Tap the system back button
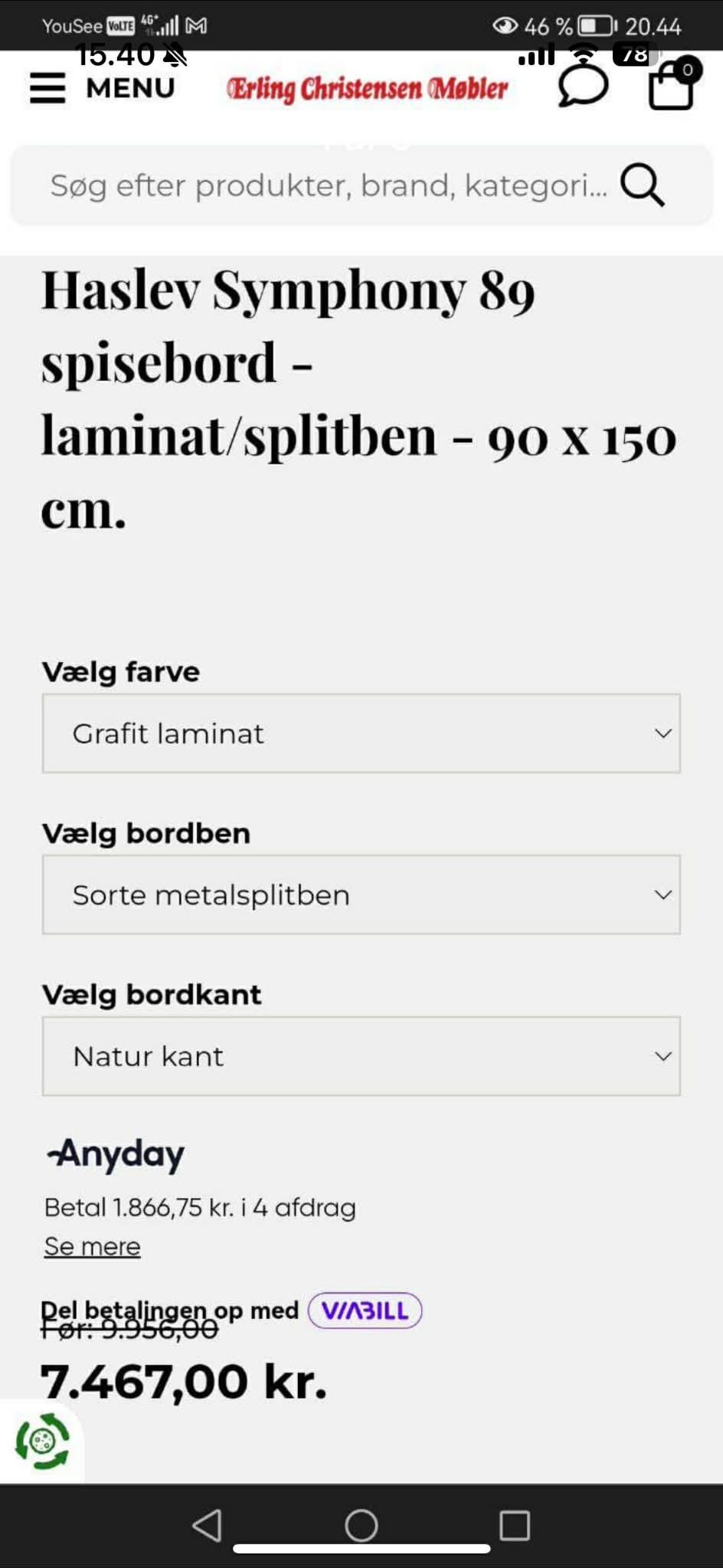This screenshot has width=723, height=1568. coord(208,1525)
